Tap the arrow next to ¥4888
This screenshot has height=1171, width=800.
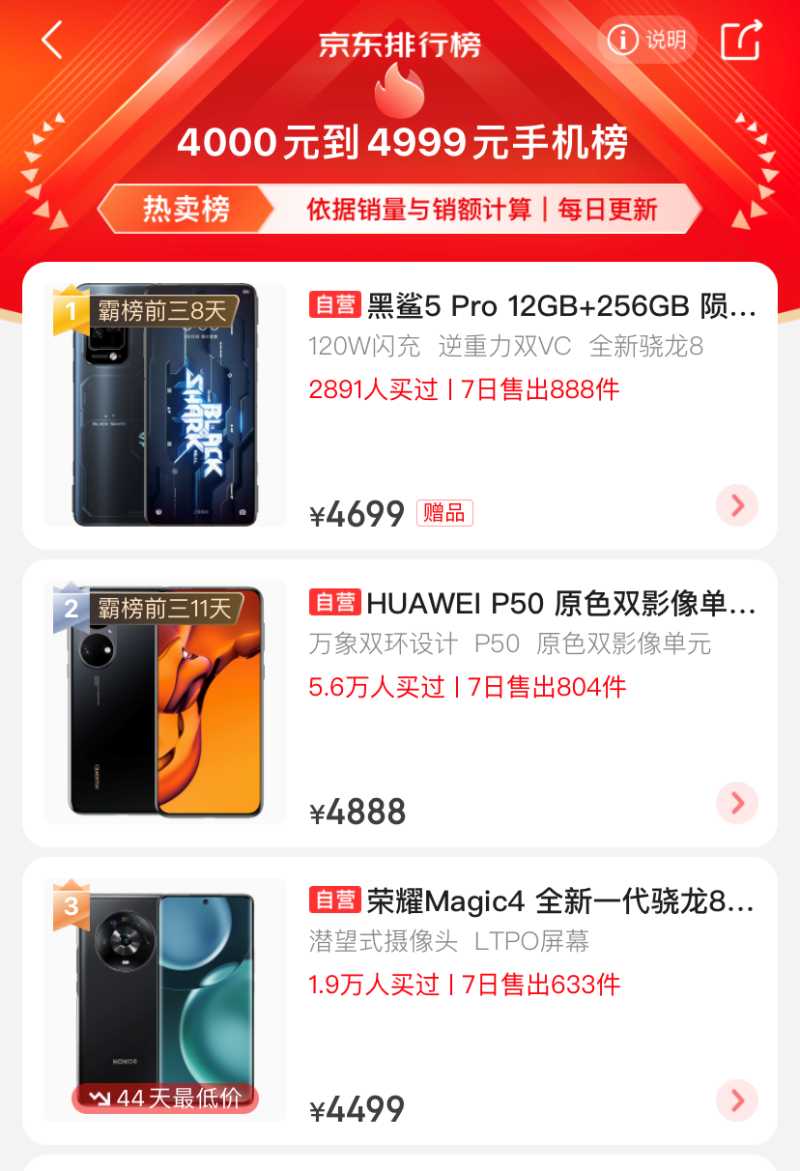[737, 803]
